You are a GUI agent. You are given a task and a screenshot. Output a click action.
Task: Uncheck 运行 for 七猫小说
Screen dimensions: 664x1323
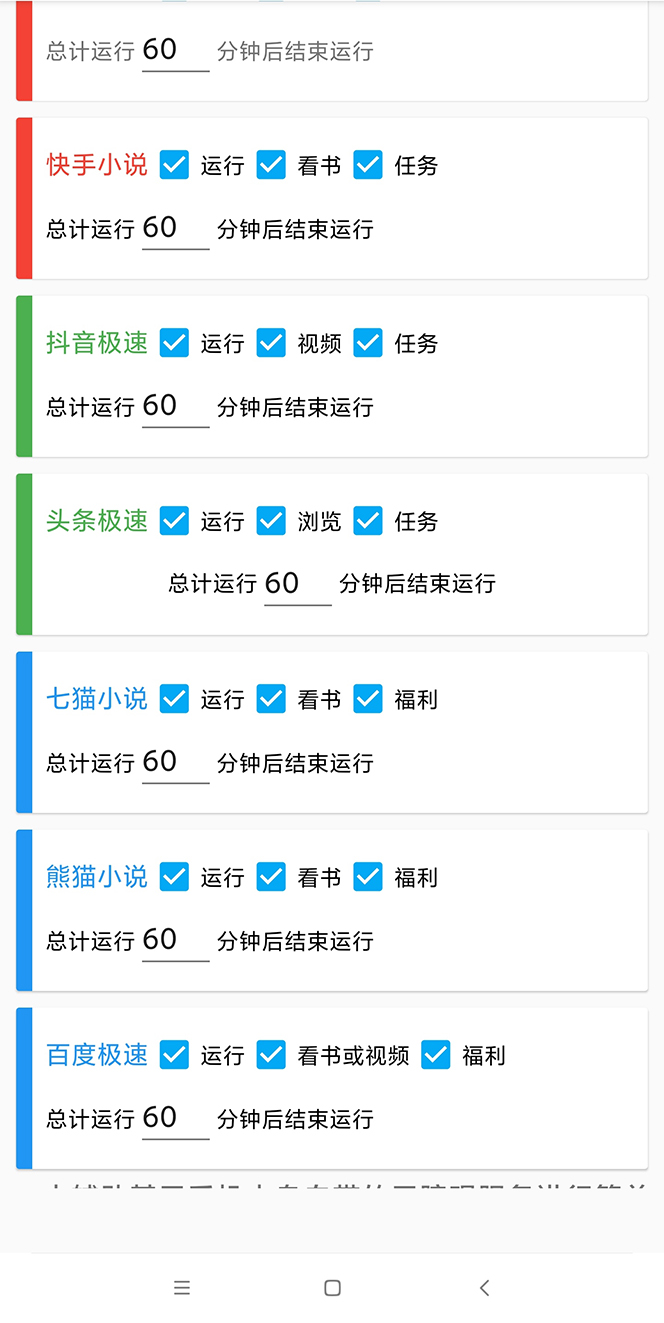[174, 699]
